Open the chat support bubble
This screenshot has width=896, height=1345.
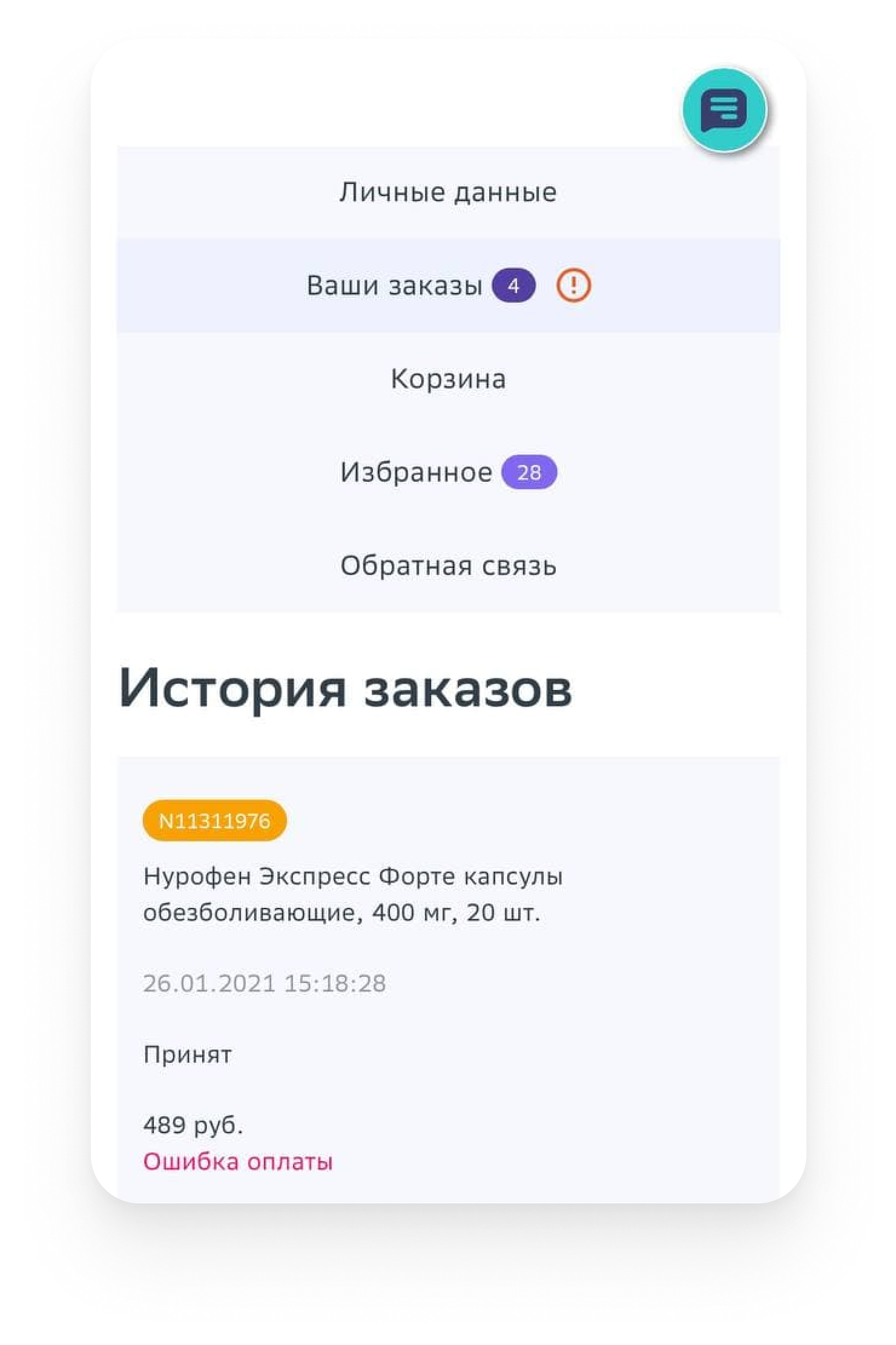click(x=724, y=111)
